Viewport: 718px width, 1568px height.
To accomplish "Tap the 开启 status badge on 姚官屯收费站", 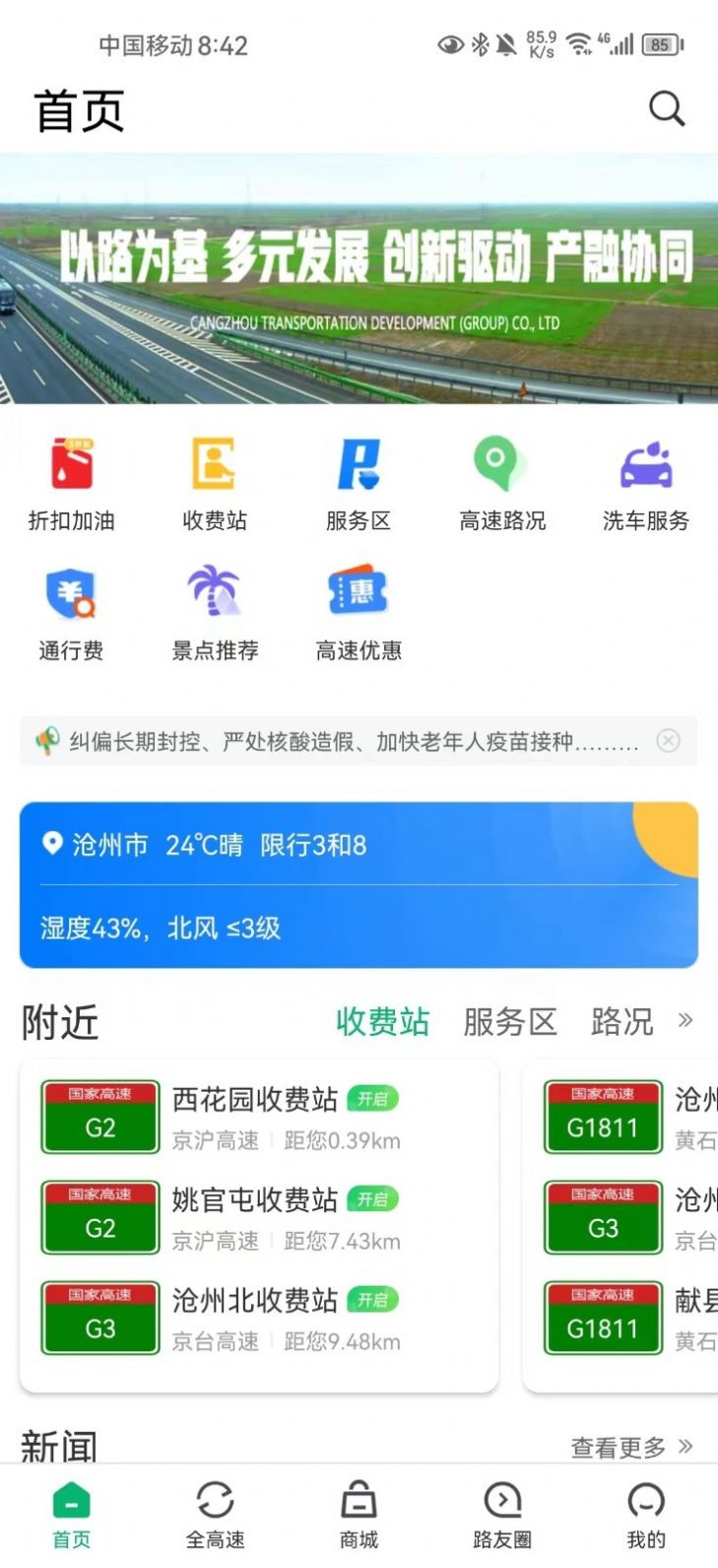I will (x=373, y=1199).
